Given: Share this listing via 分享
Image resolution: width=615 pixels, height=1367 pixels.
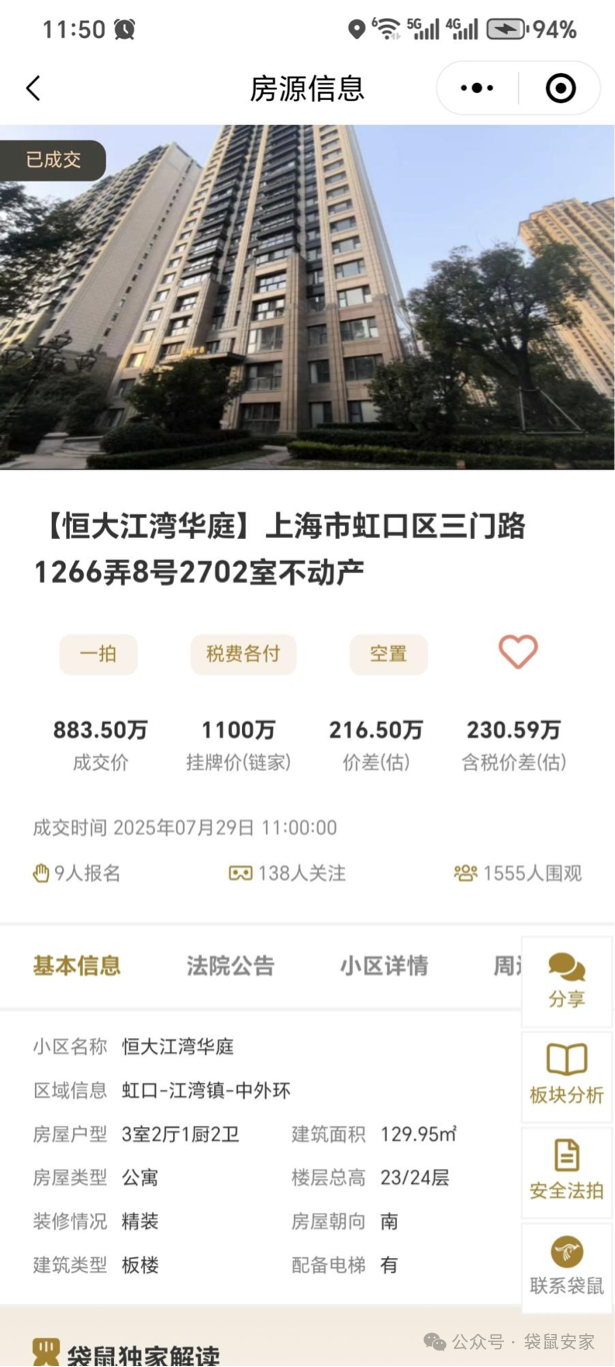Looking at the screenshot, I should [x=566, y=981].
